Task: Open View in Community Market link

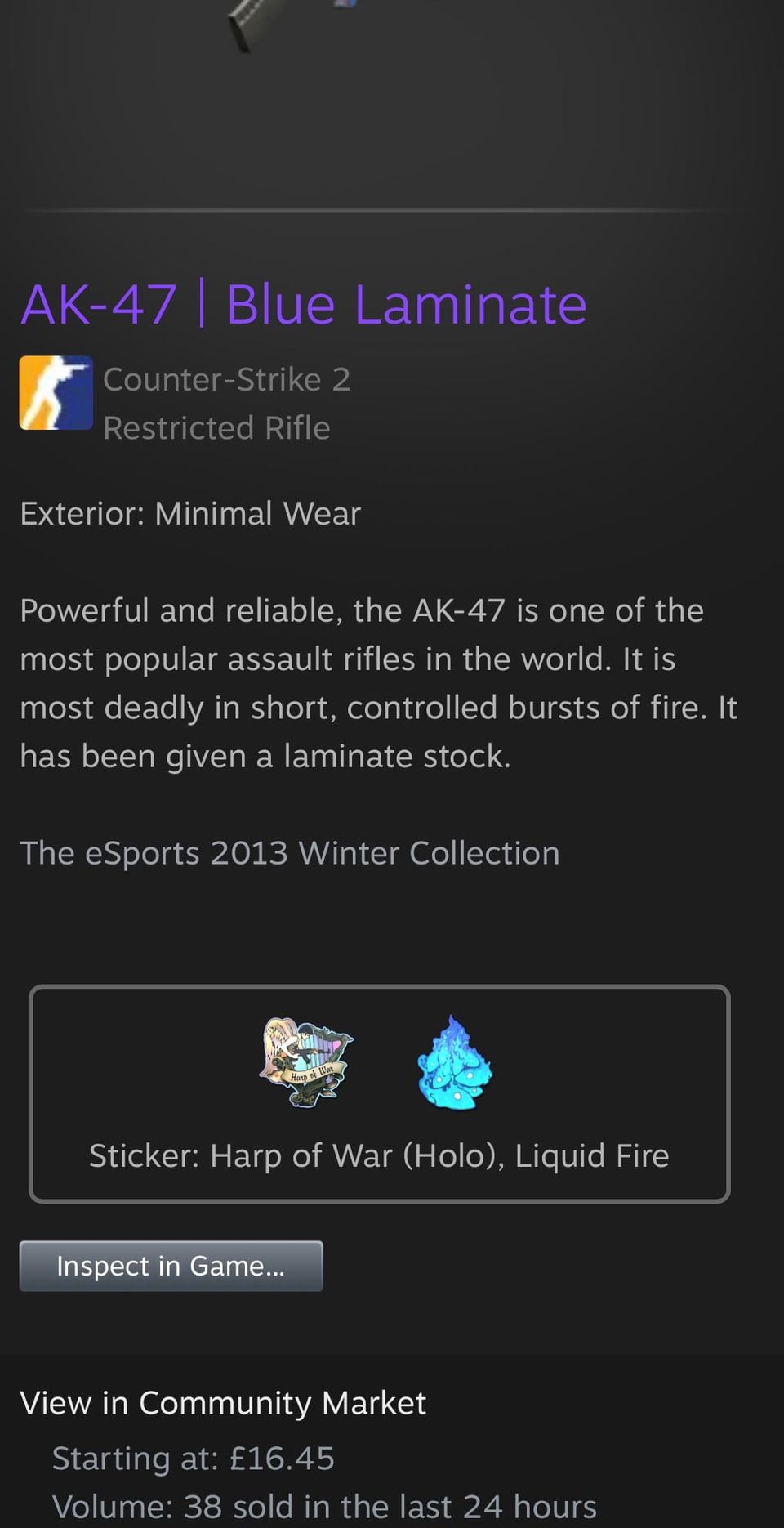Action: click(x=223, y=1403)
